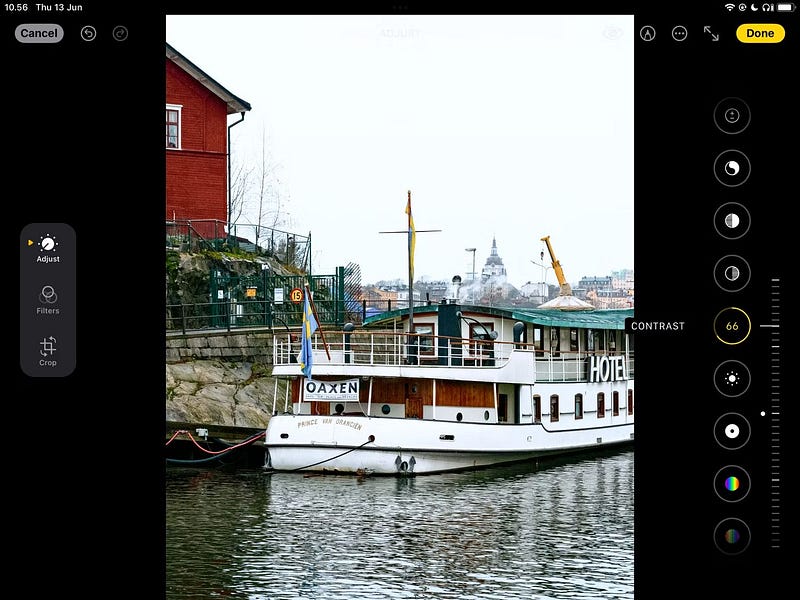
Task: Select the black point adjustment
Action: tap(732, 431)
